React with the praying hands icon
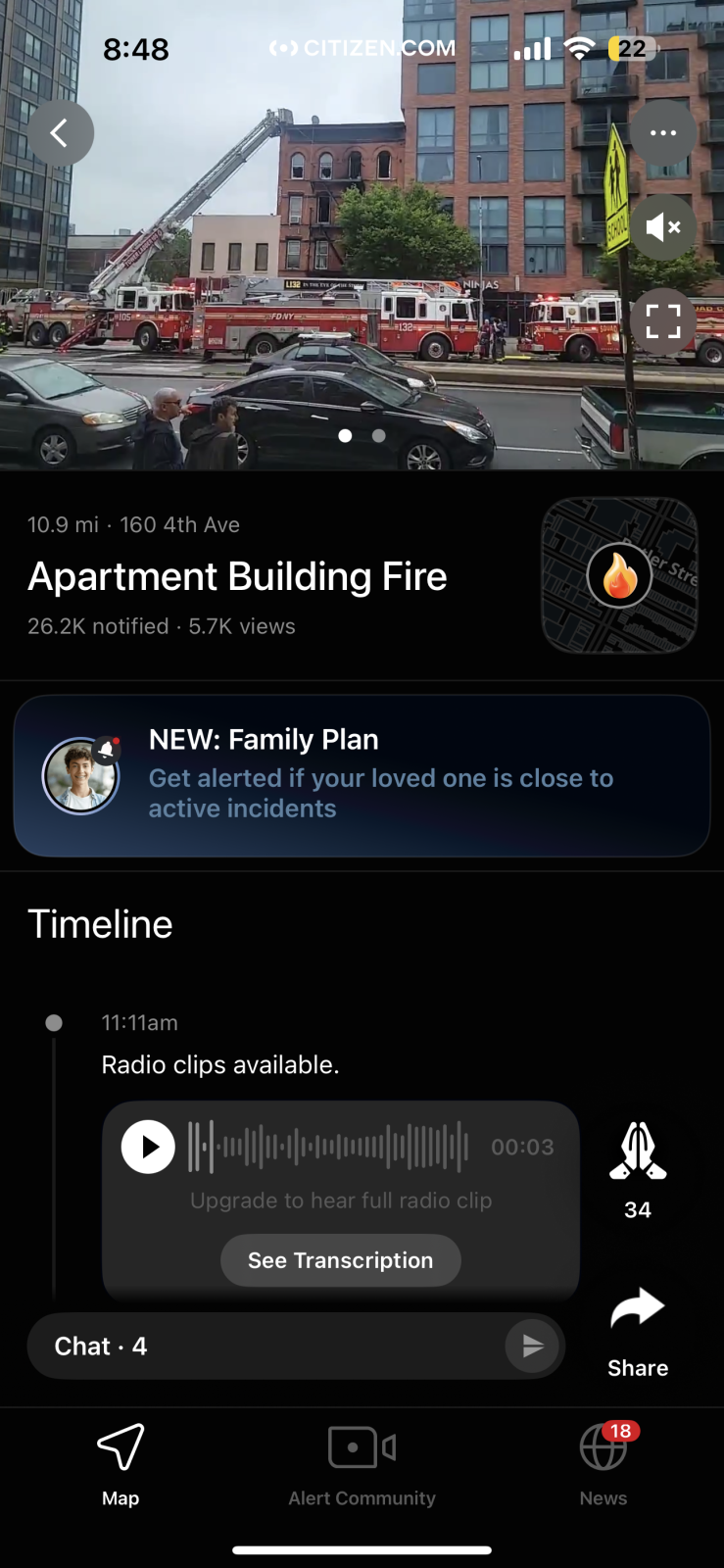The image size is (724, 1568). [x=638, y=1152]
